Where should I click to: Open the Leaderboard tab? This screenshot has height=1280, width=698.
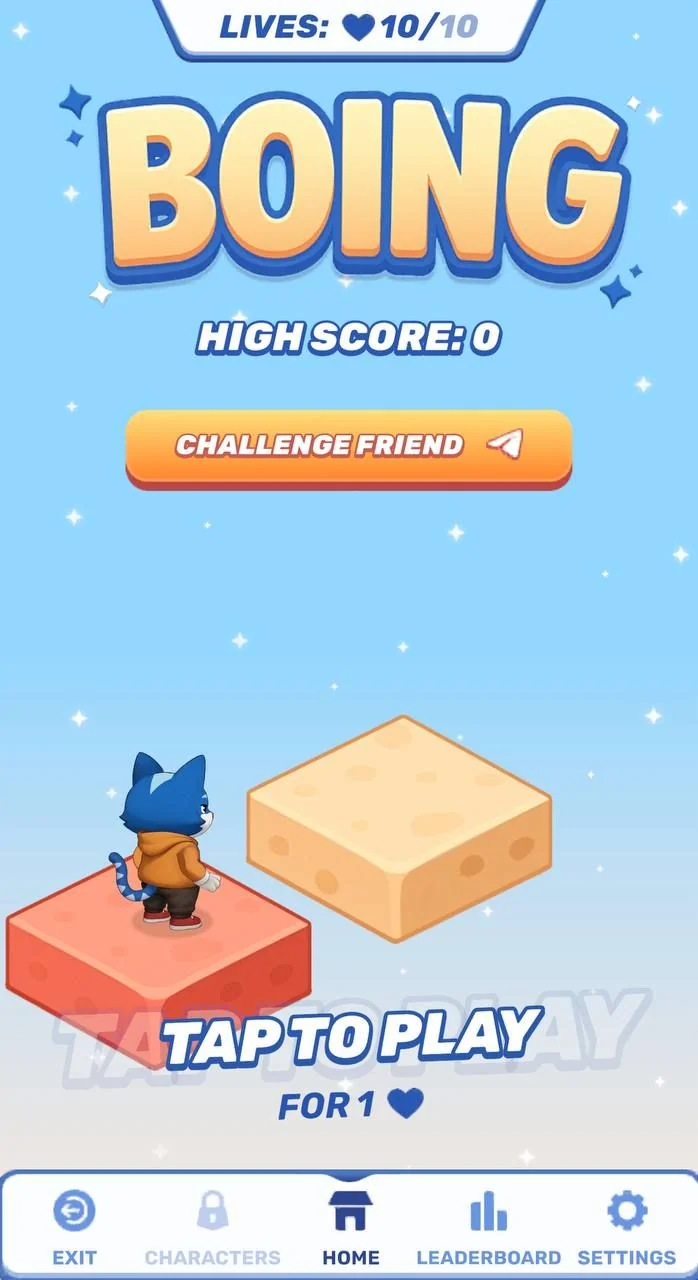pos(488,1227)
